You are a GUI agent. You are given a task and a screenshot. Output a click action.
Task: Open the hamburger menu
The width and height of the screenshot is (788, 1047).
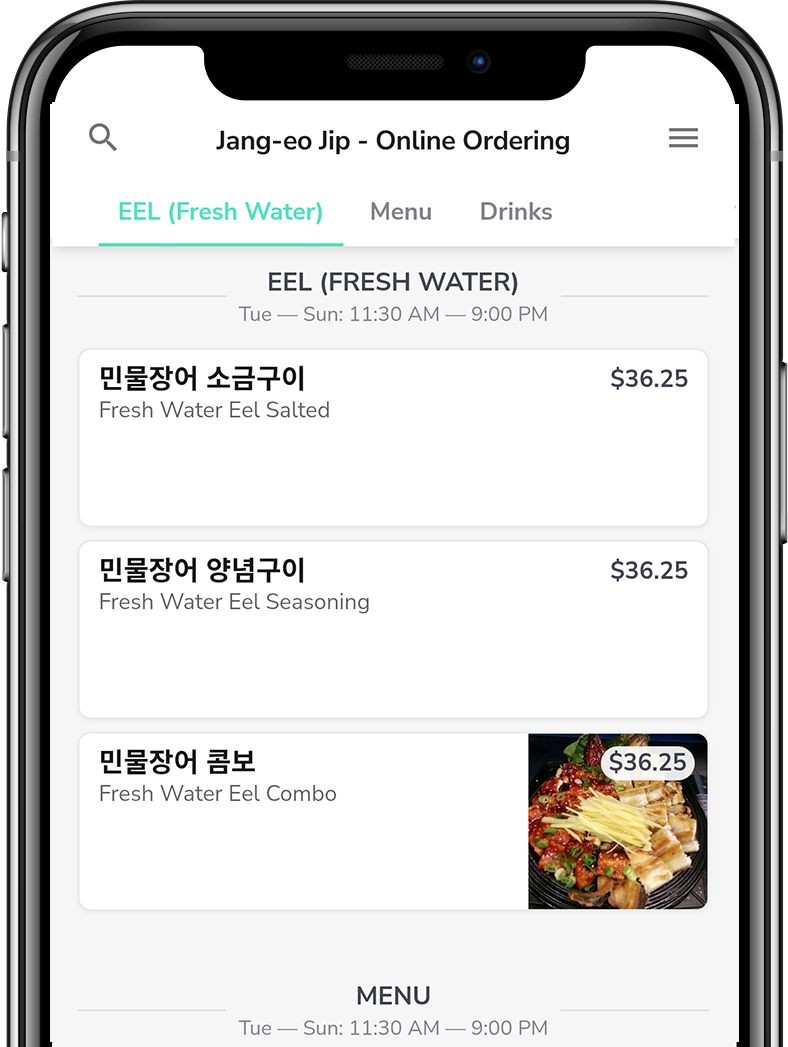coord(683,138)
